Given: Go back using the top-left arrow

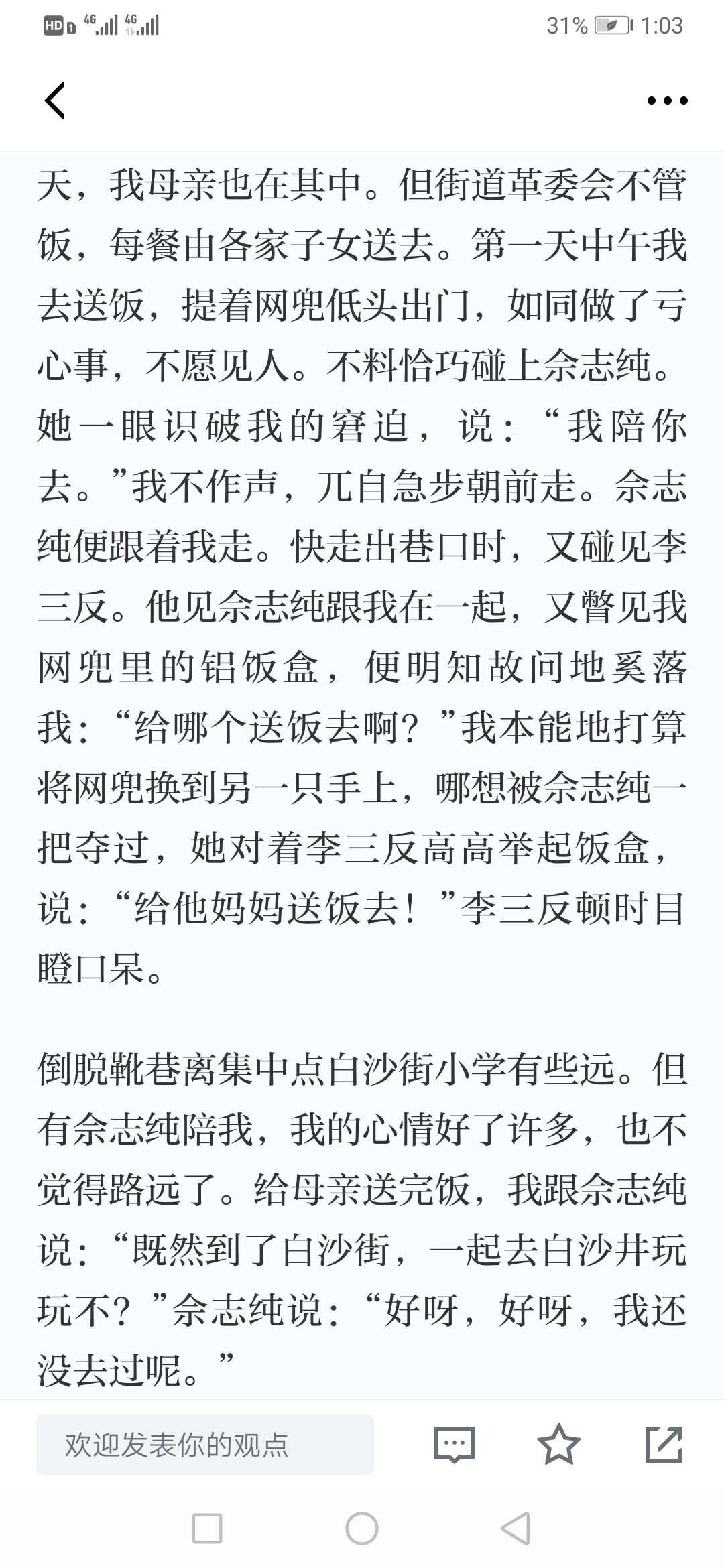Looking at the screenshot, I should pyautogui.click(x=55, y=101).
